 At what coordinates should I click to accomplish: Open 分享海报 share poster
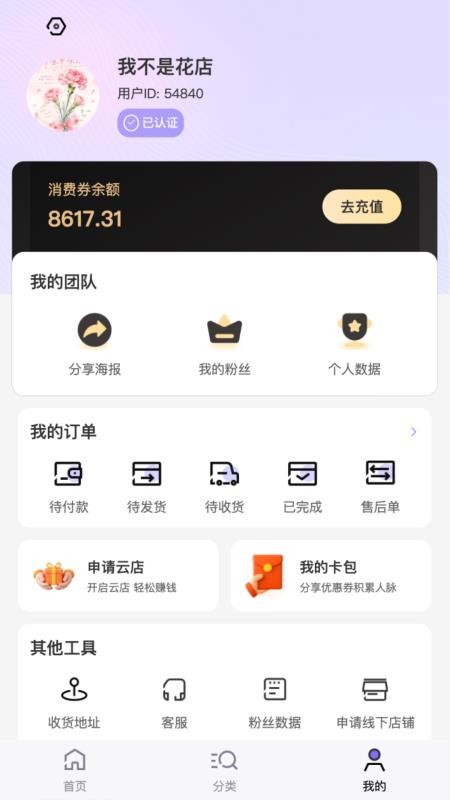(x=95, y=344)
